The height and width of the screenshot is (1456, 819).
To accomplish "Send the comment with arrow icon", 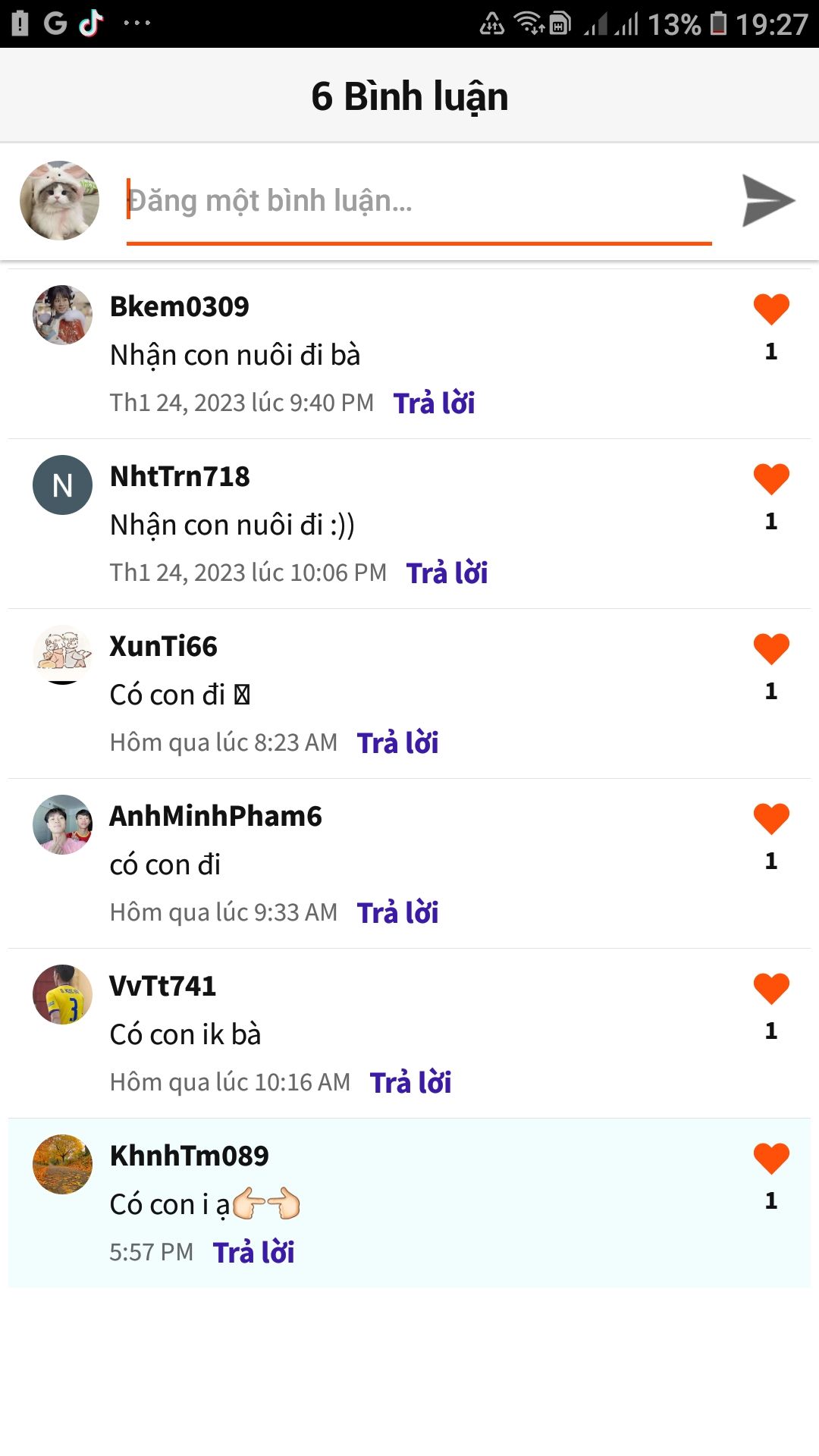I will [x=767, y=201].
